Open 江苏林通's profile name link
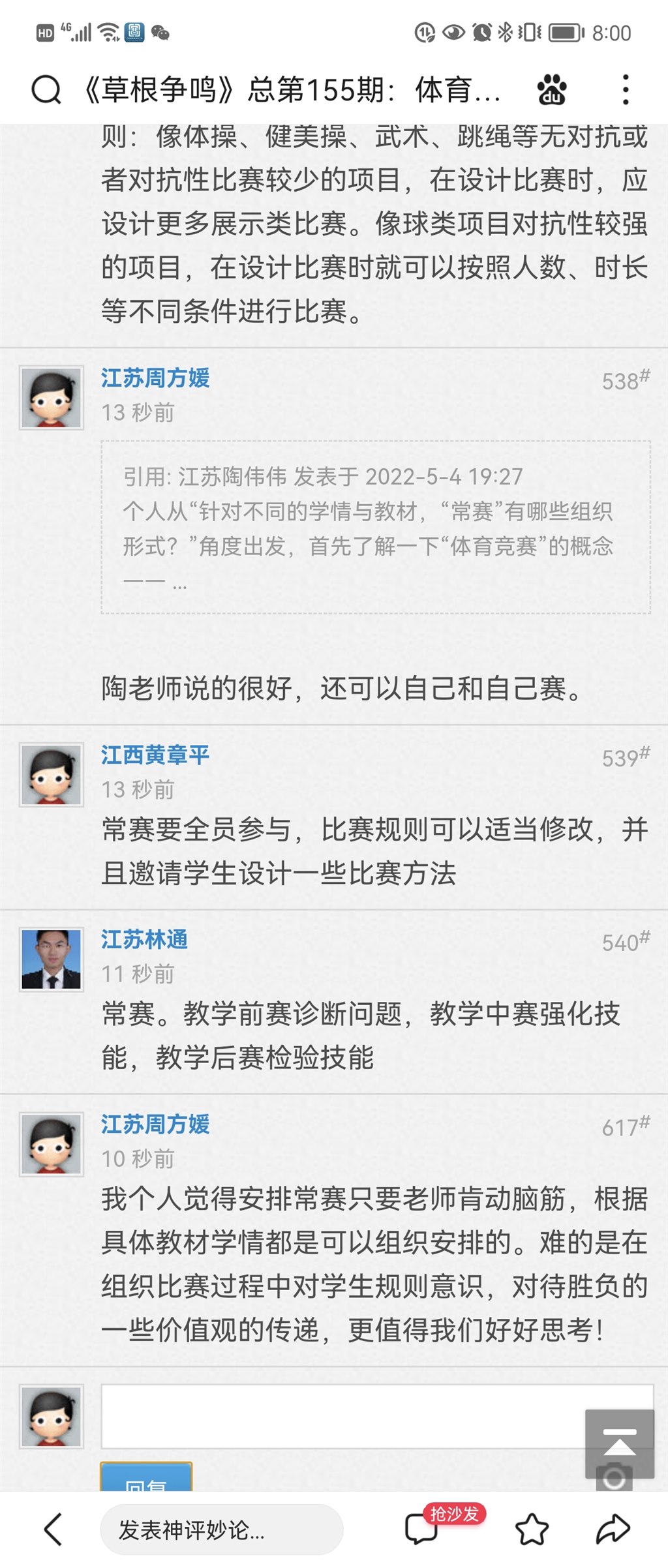Screen dimensions: 668x1568 (144, 939)
